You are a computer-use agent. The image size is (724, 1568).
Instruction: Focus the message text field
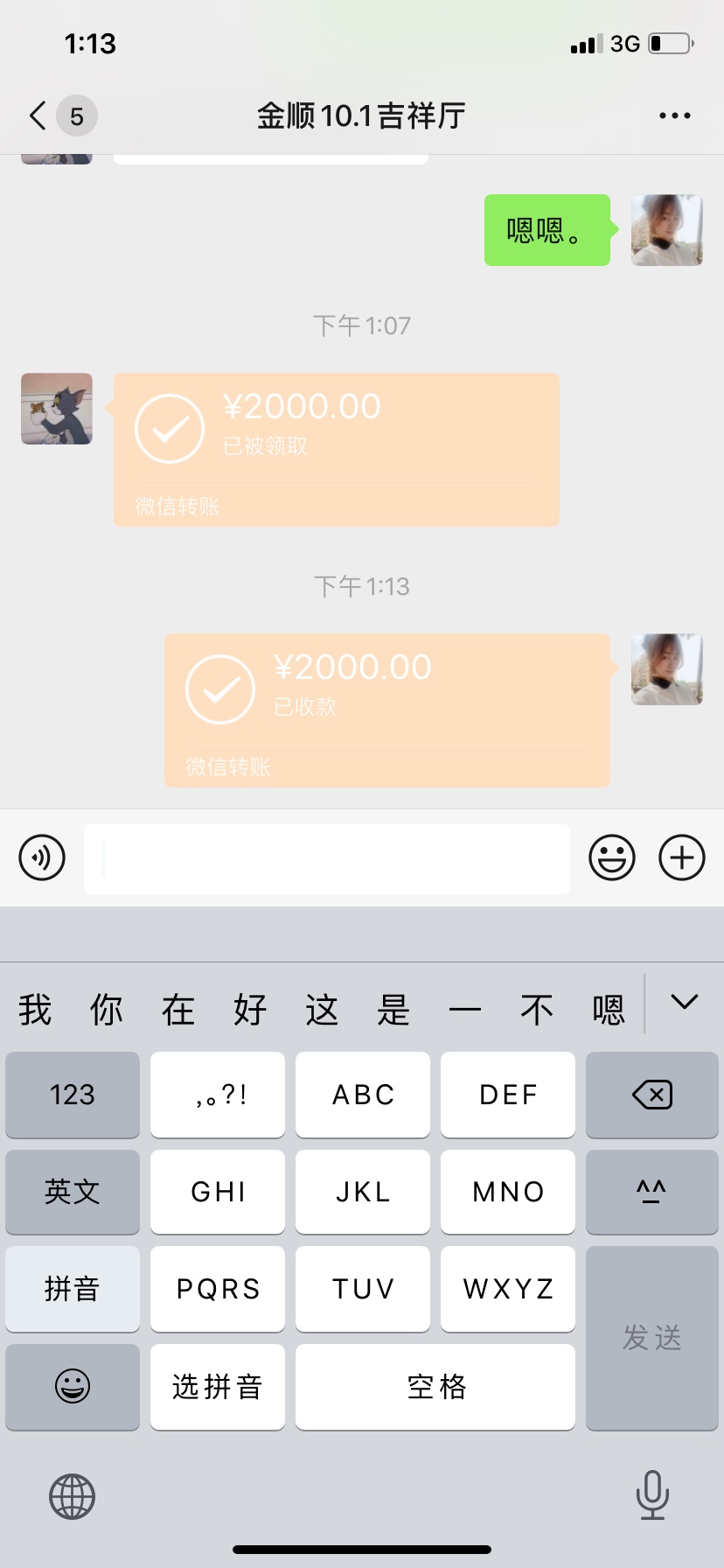(x=326, y=858)
